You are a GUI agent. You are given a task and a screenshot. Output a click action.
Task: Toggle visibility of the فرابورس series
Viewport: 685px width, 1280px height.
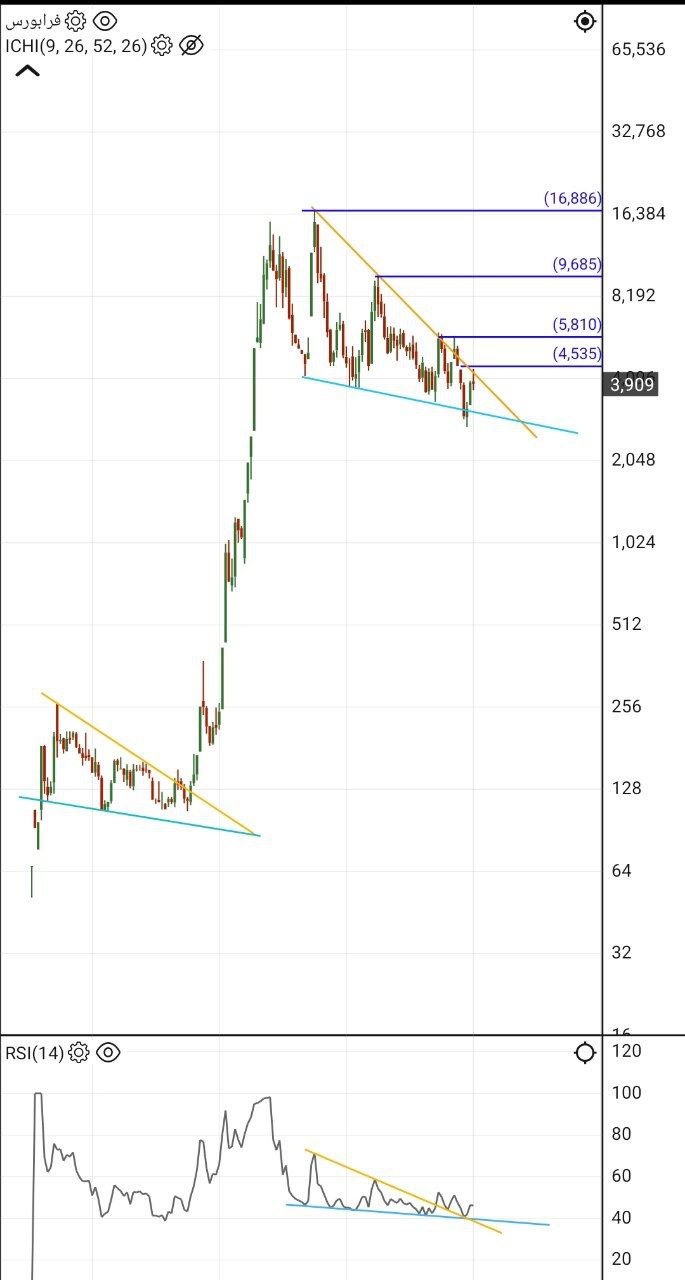coord(105,21)
